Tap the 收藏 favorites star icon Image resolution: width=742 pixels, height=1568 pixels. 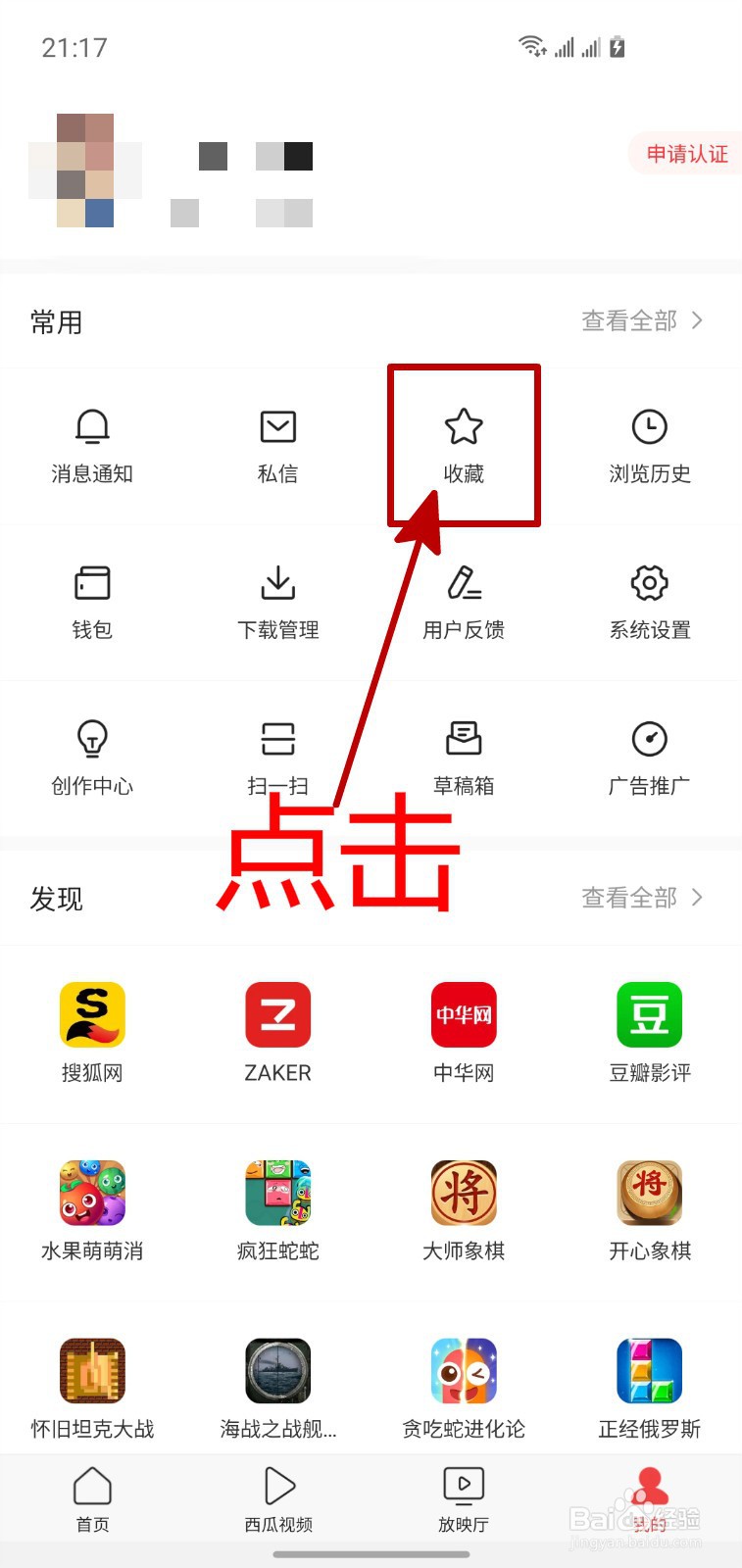tap(463, 428)
